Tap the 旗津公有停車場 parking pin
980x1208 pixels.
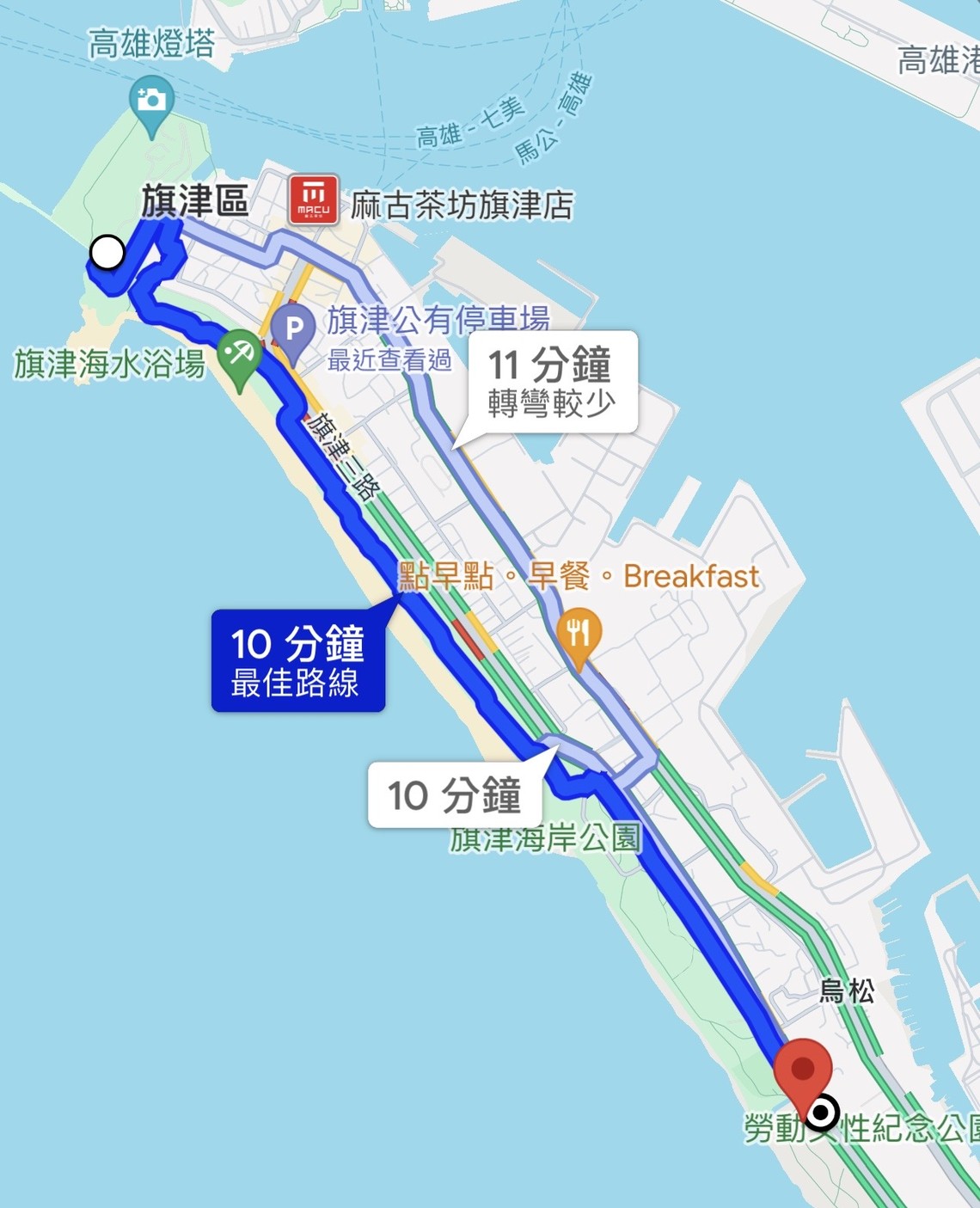(x=293, y=329)
